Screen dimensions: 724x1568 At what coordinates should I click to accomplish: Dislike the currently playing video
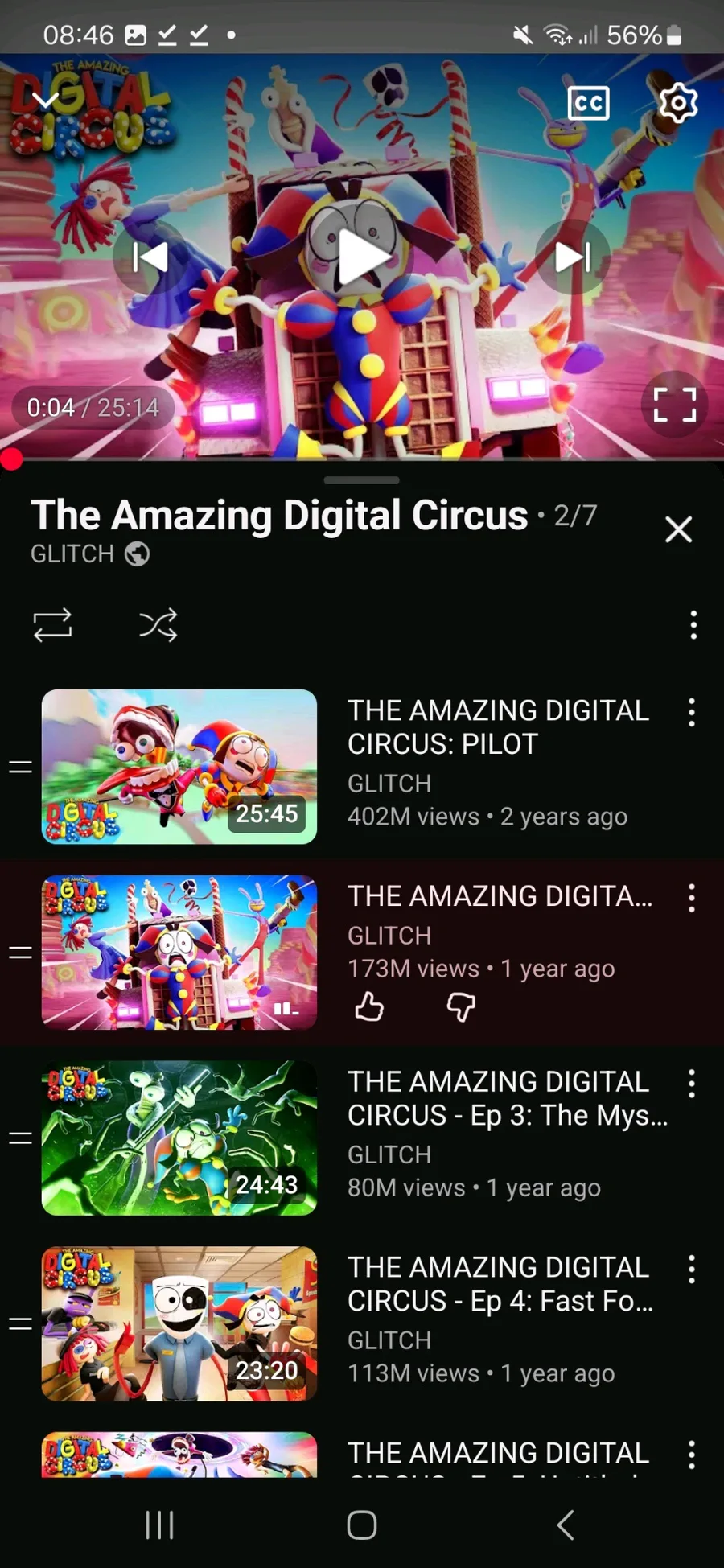click(461, 1006)
